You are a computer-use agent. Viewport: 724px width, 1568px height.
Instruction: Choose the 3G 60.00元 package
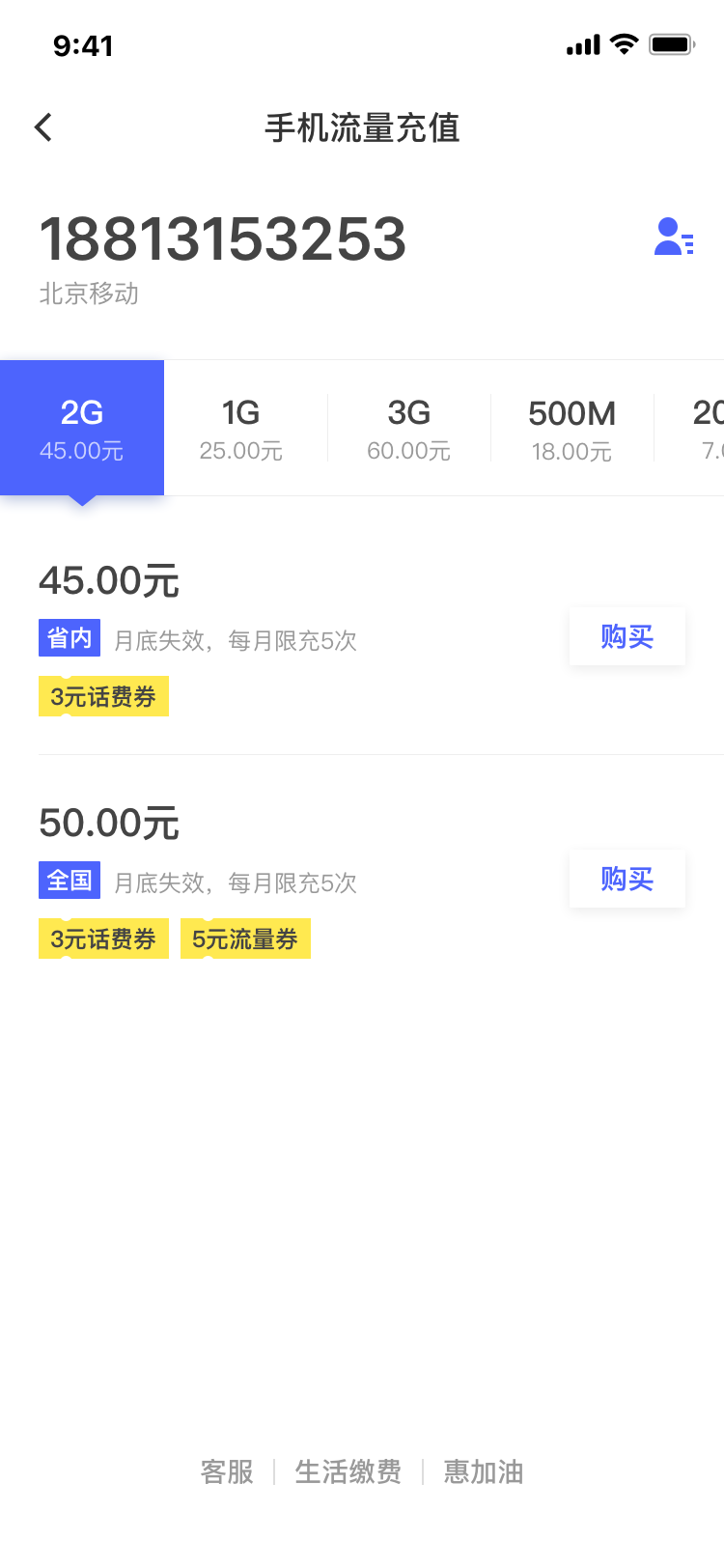409,428
